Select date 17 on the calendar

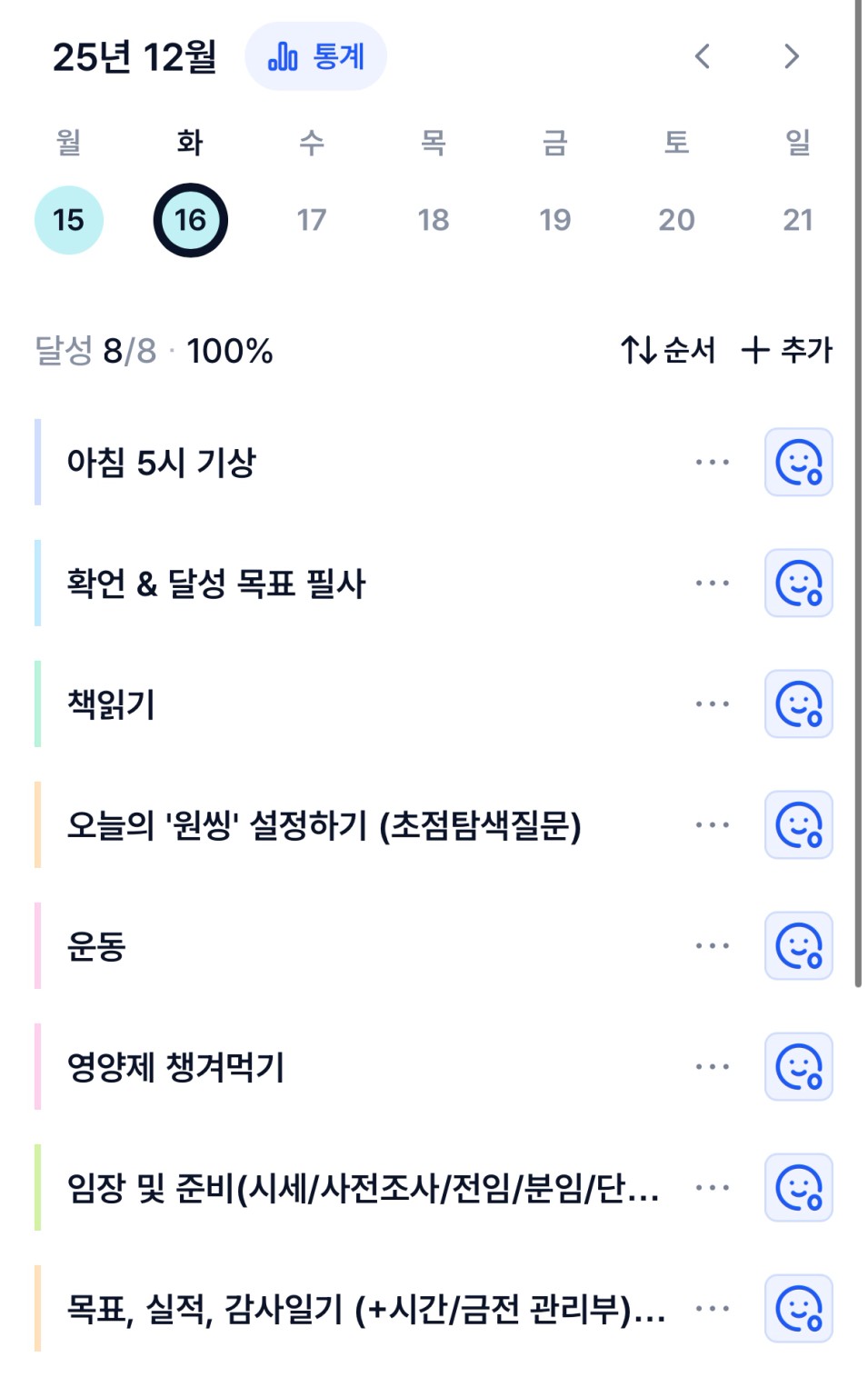[x=311, y=220]
